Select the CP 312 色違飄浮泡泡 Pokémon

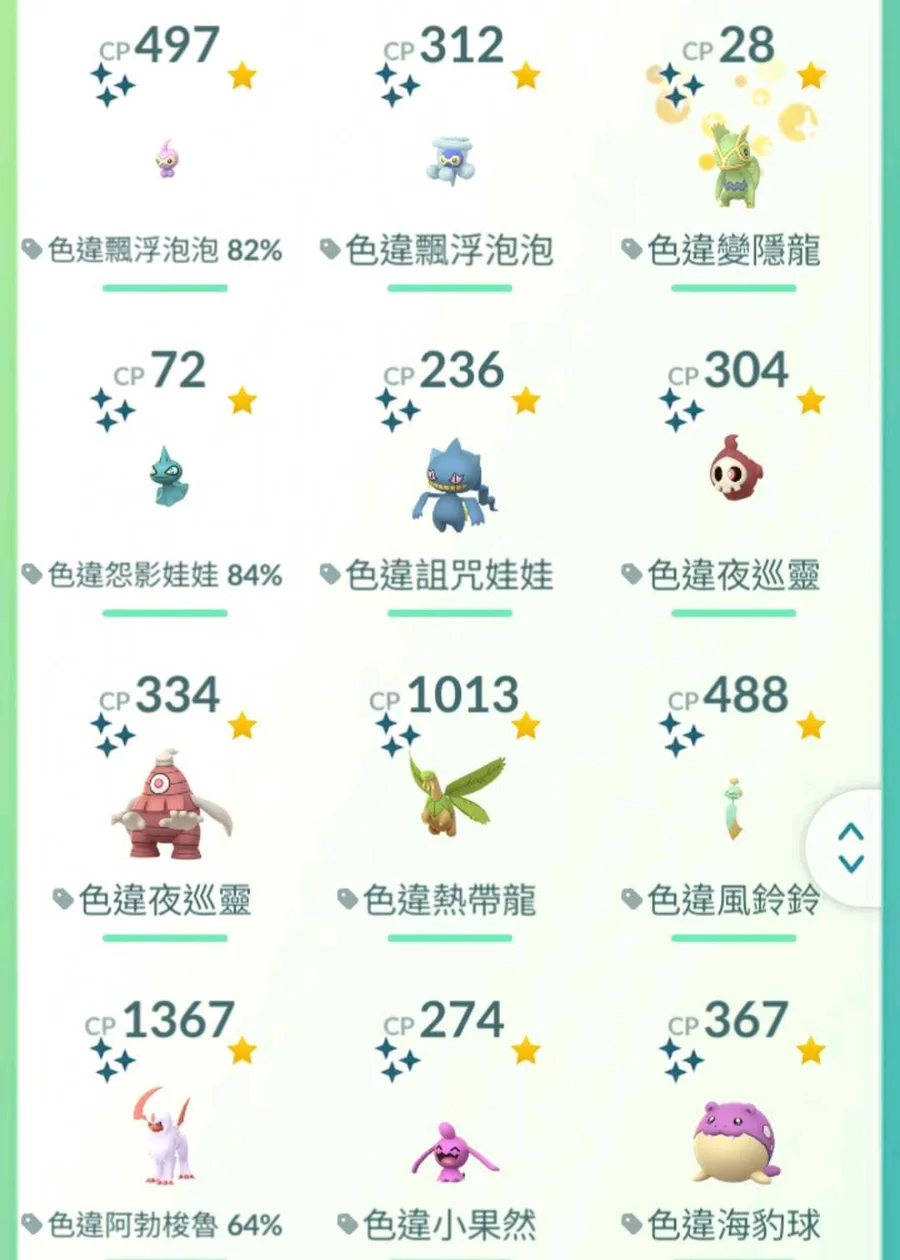449,160
